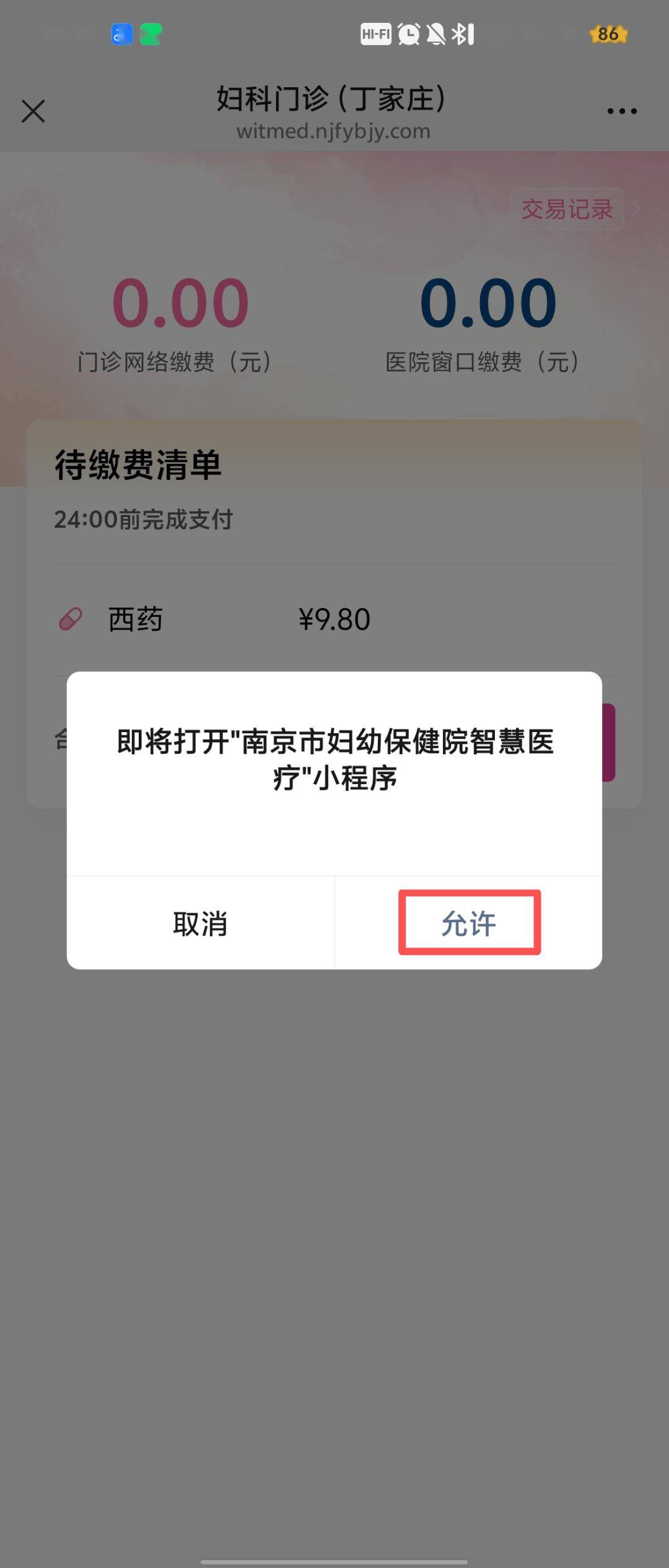Tap 允许 to open the mini program
Image resolution: width=669 pixels, height=1568 pixels.
469,923
